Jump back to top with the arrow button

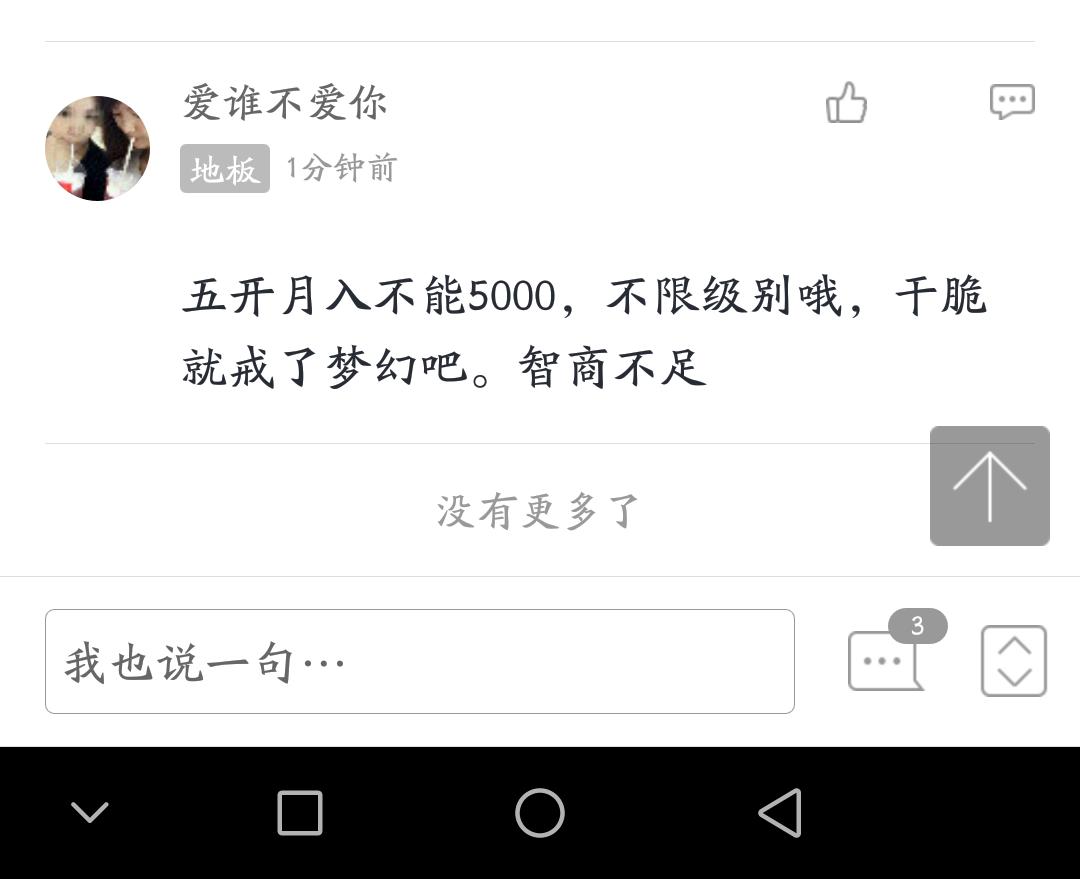[x=989, y=486]
